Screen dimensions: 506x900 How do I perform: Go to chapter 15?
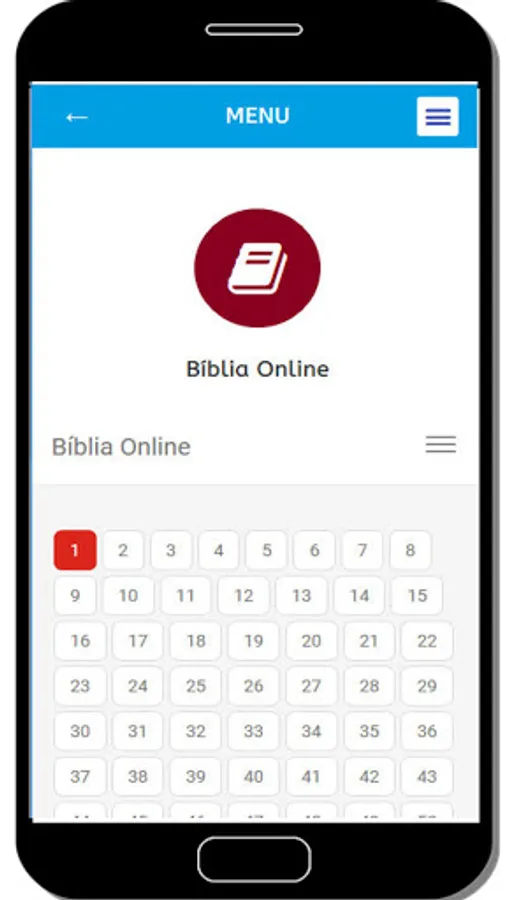coord(417,595)
